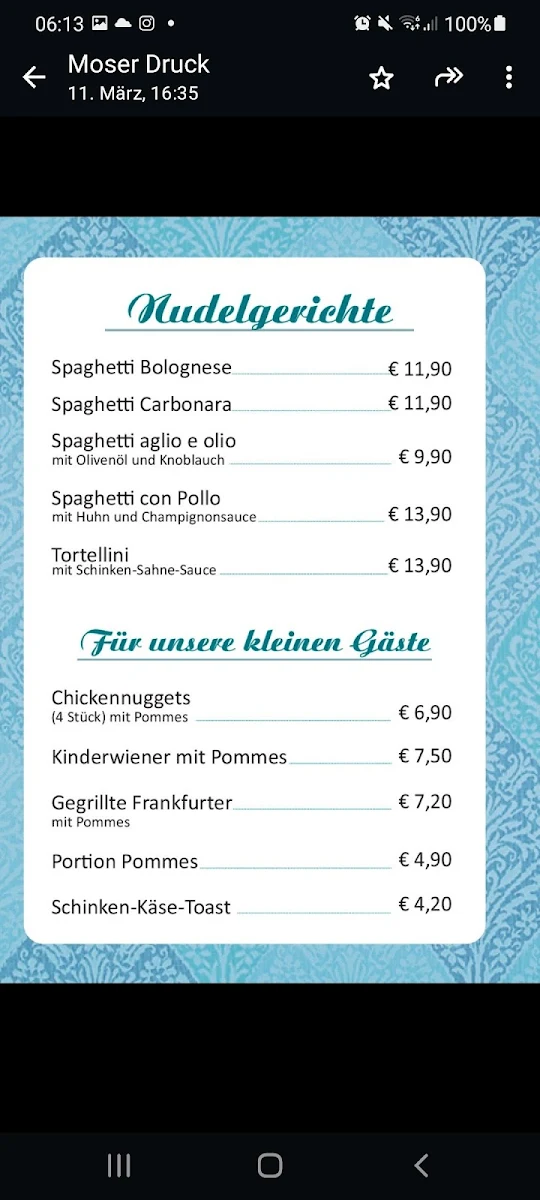Star this image from Moser Druck

coord(381,78)
